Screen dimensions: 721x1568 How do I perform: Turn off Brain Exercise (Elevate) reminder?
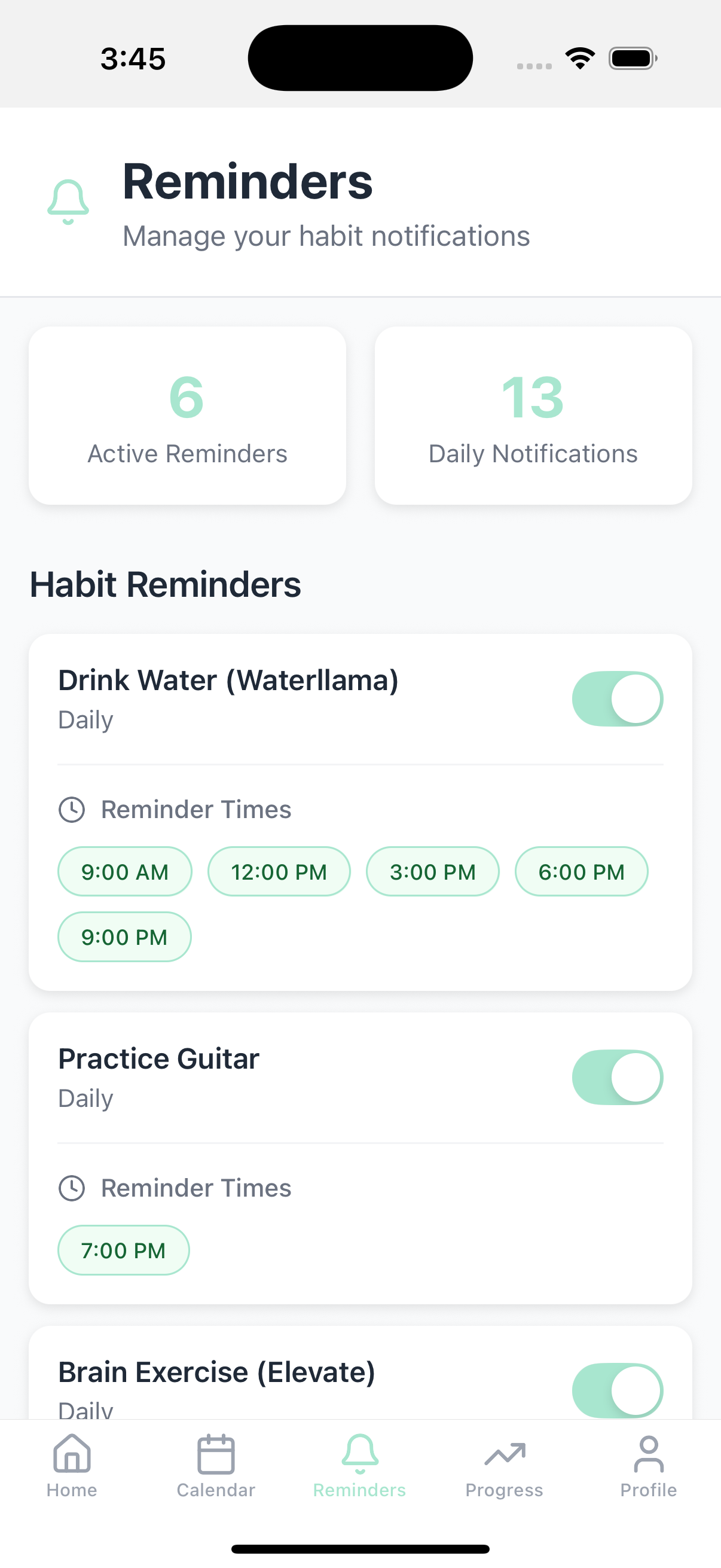point(617,1391)
